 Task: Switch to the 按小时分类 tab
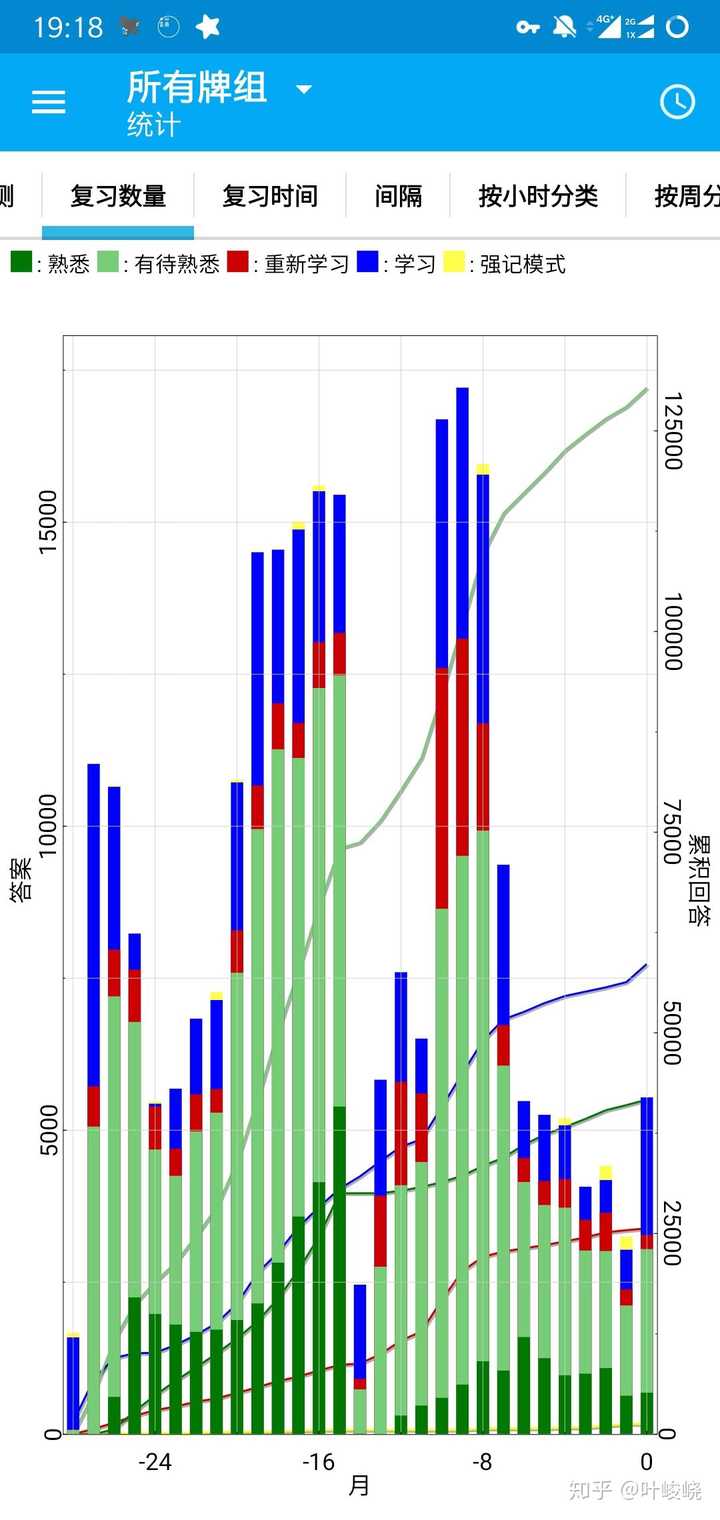[x=538, y=196]
